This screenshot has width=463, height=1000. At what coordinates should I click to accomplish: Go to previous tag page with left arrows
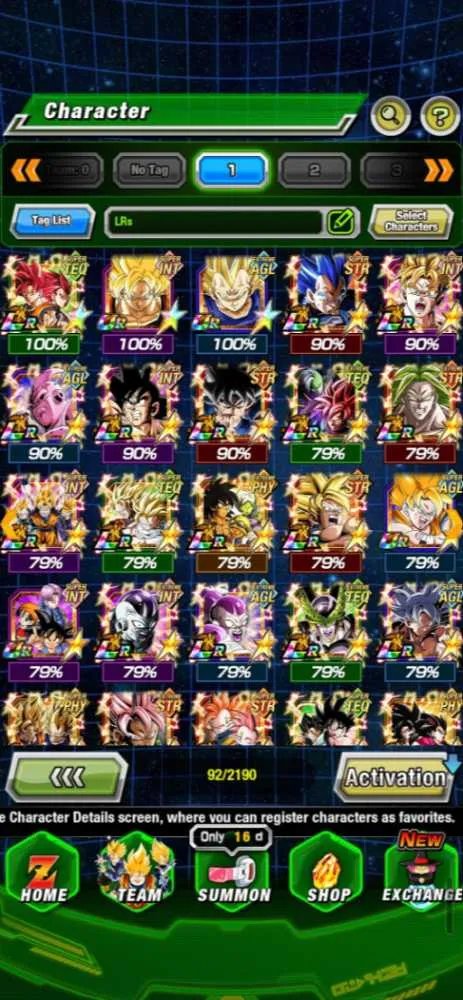coord(26,170)
